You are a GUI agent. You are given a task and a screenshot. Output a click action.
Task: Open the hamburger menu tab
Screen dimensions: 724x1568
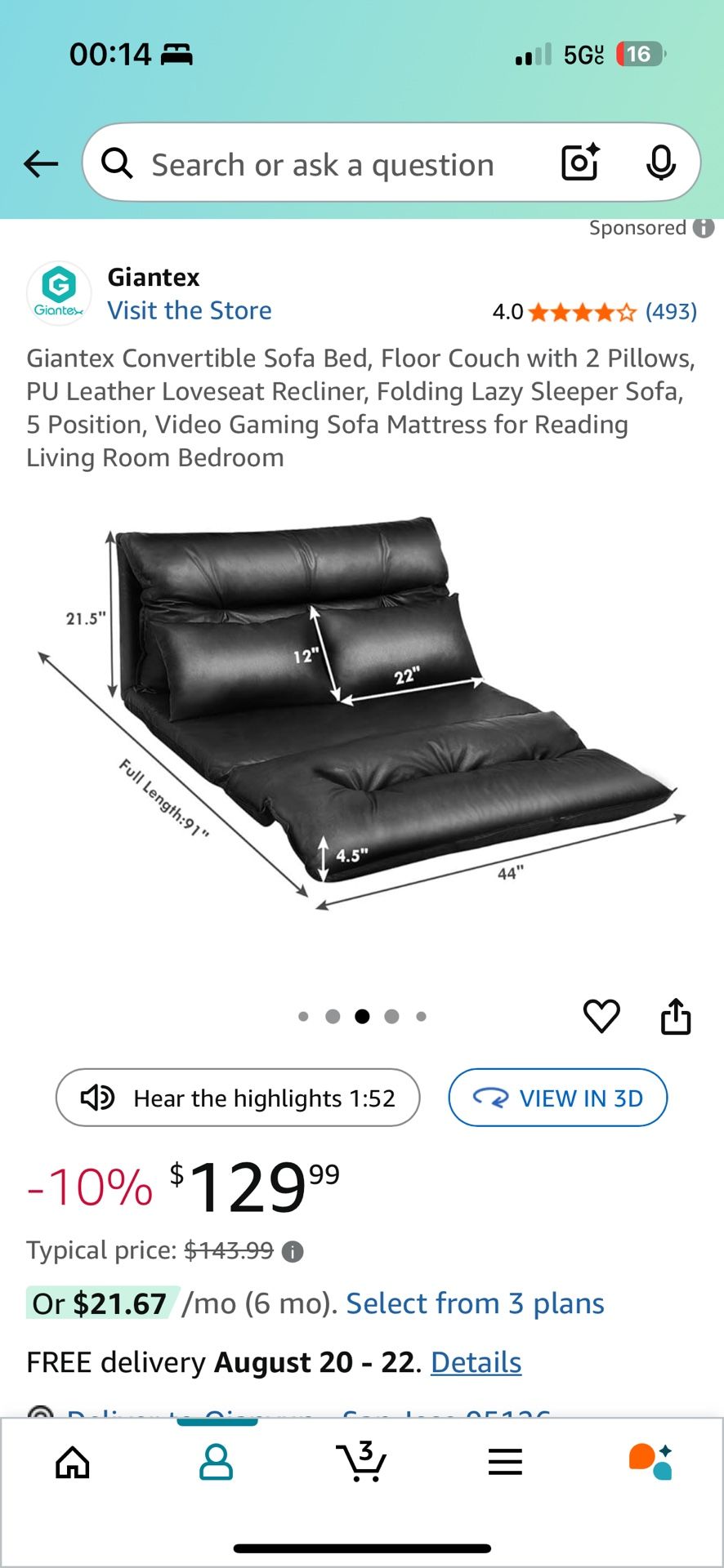coord(505,1462)
